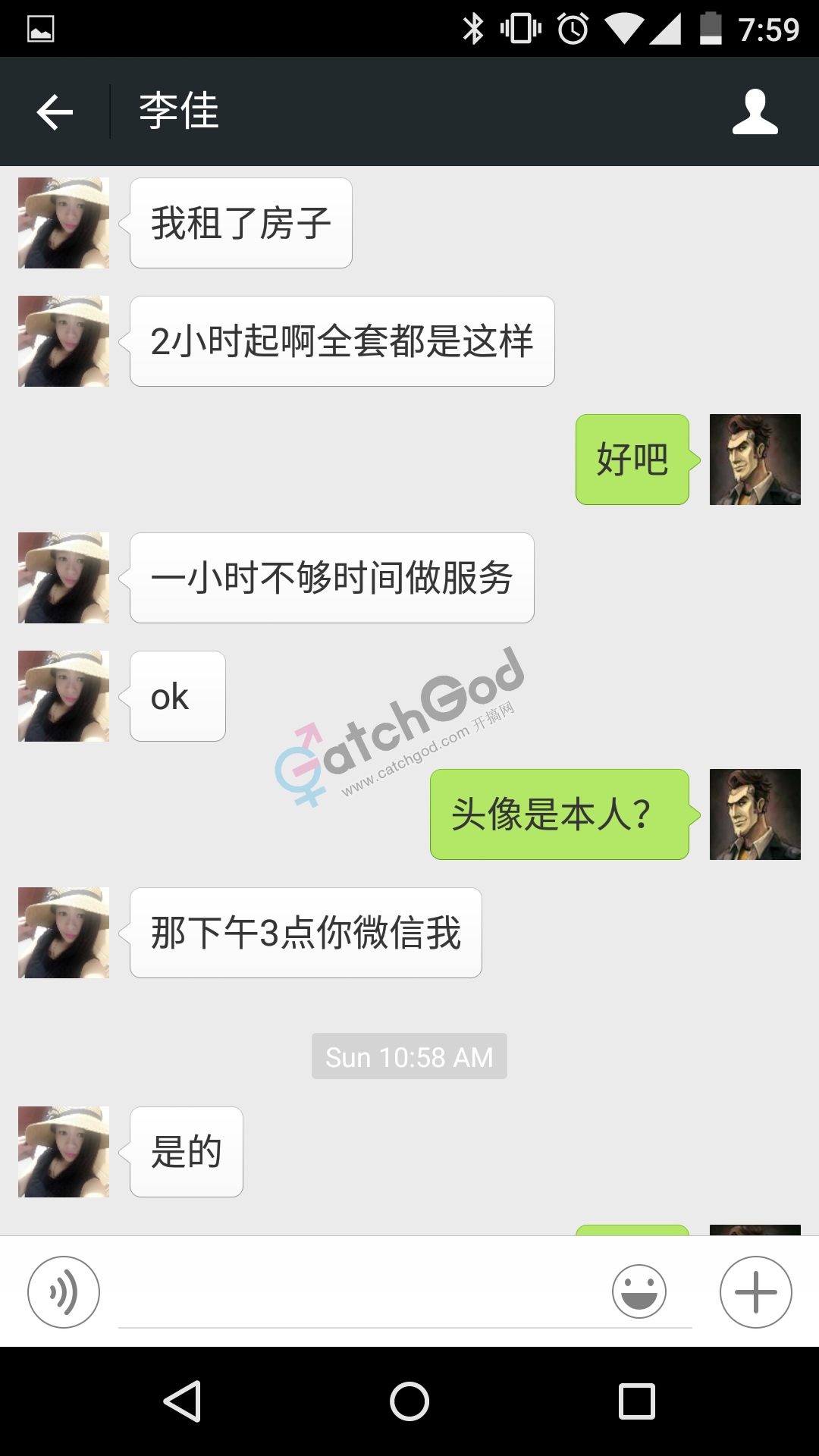Switch to voice message input
The height and width of the screenshot is (1456, 819).
64,1291
